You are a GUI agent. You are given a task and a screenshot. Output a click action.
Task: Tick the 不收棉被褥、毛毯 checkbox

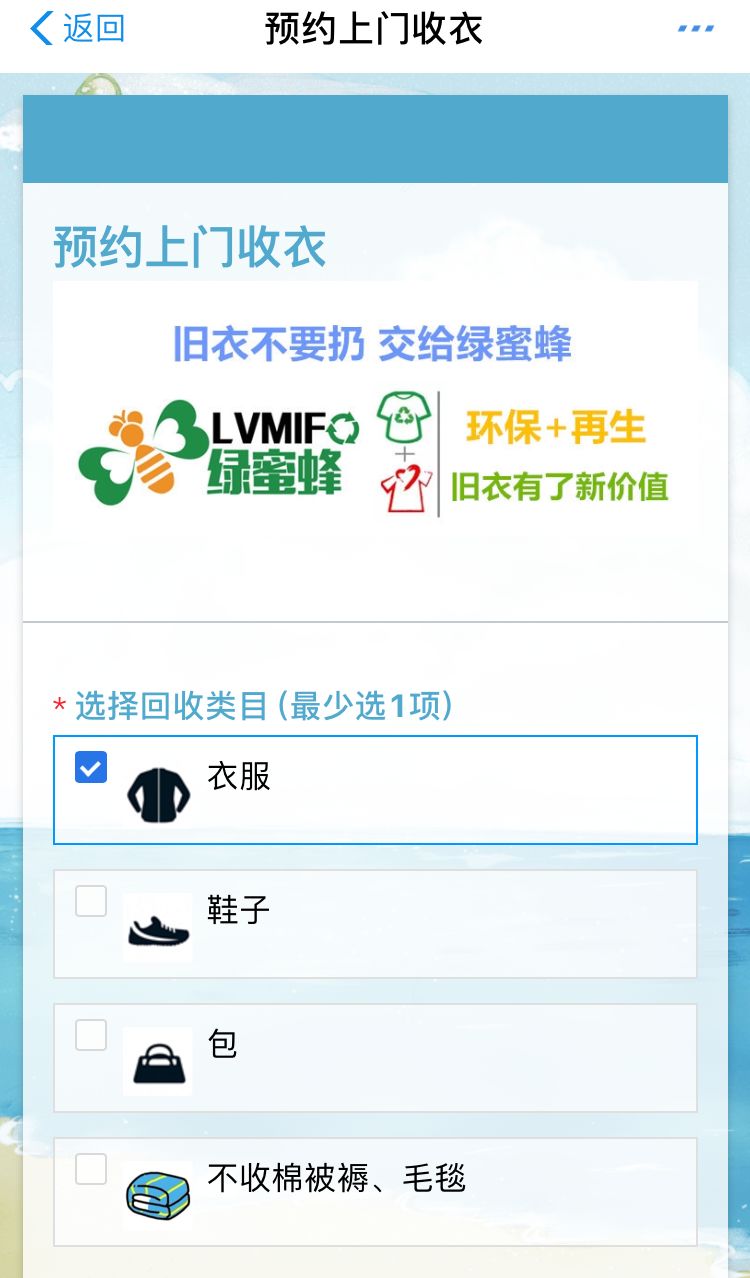(91, 1169)
